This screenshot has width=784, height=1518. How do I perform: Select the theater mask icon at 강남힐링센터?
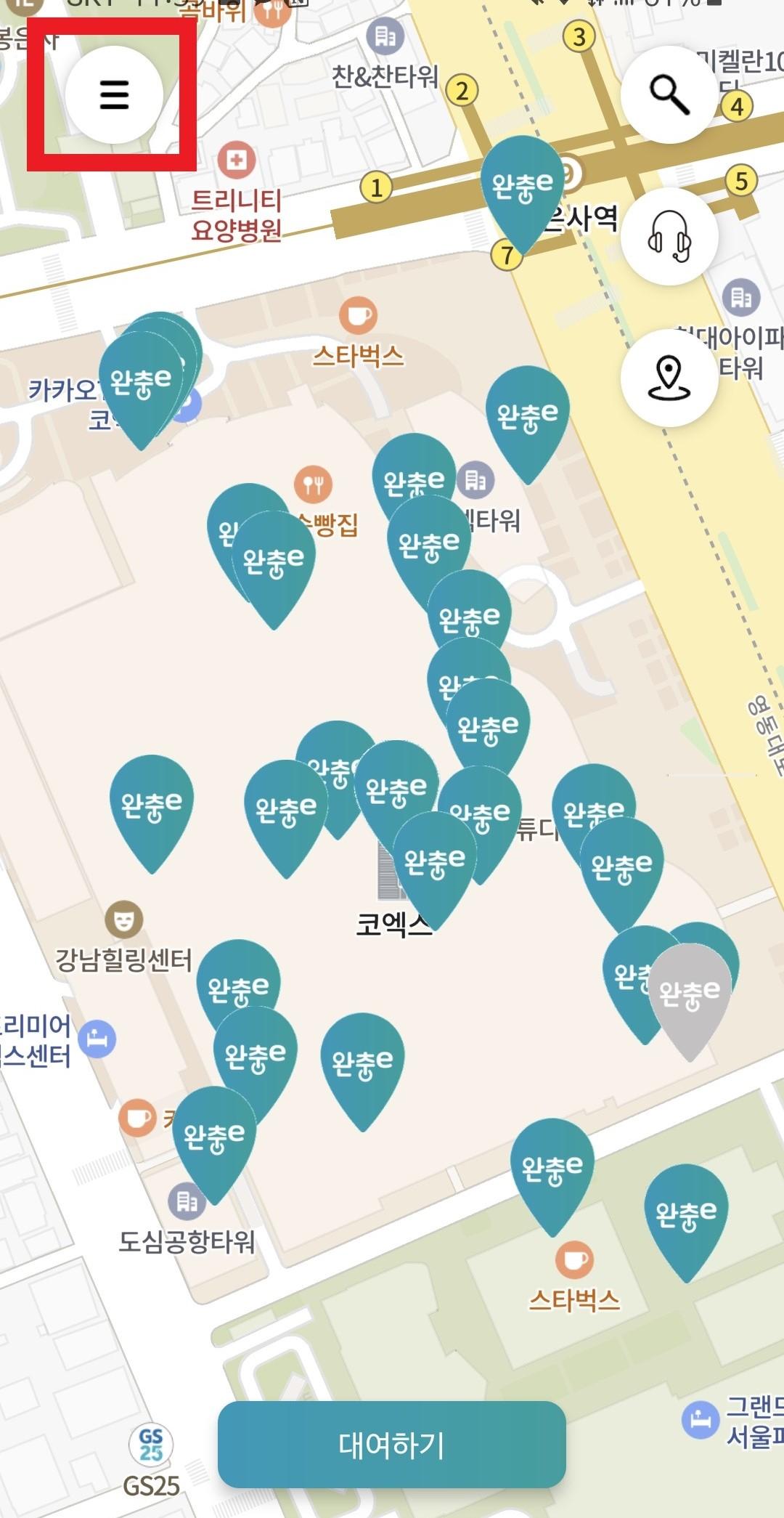click(123, 917)
